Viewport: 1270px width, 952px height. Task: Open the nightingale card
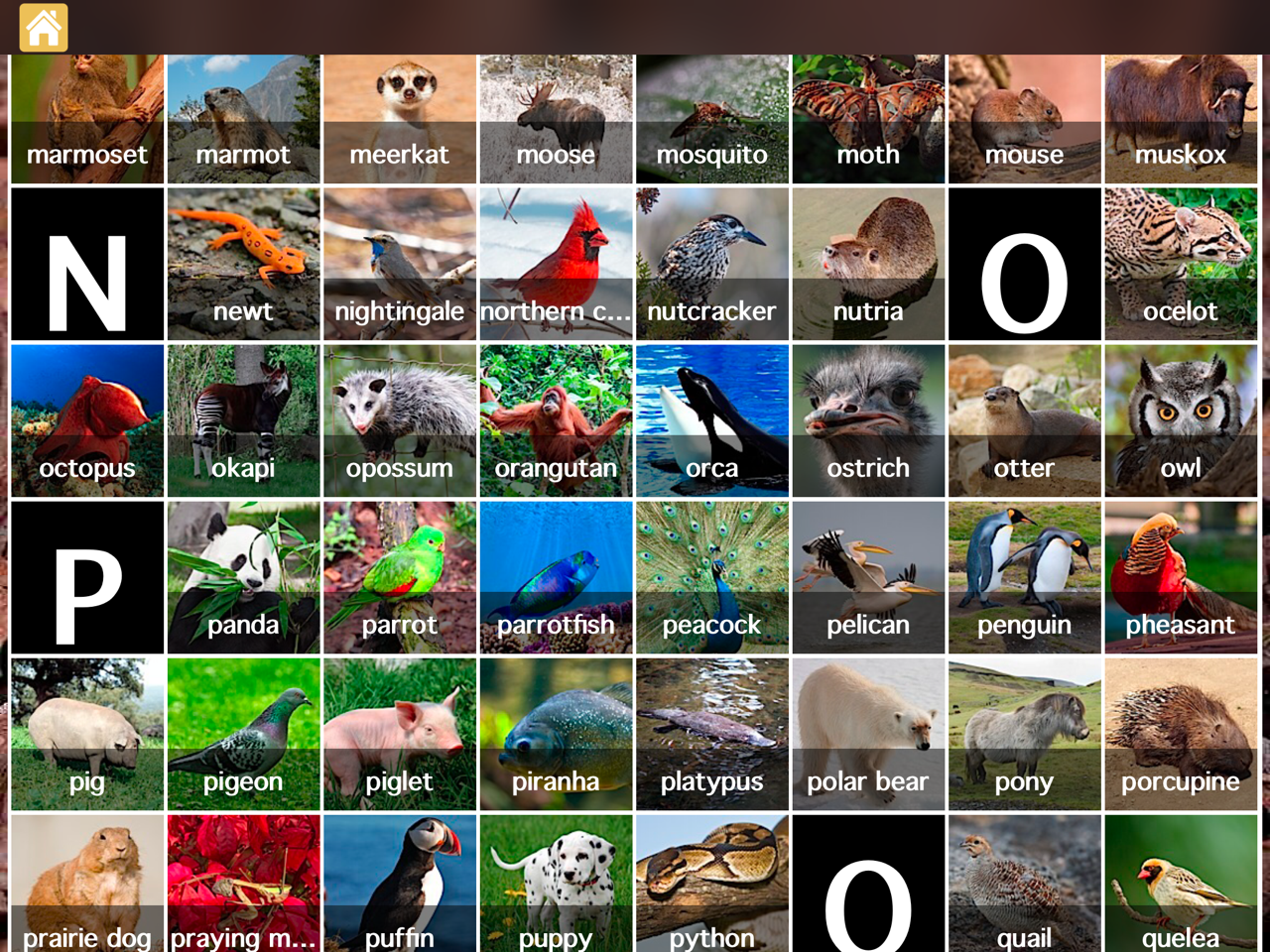pos(400,264)
